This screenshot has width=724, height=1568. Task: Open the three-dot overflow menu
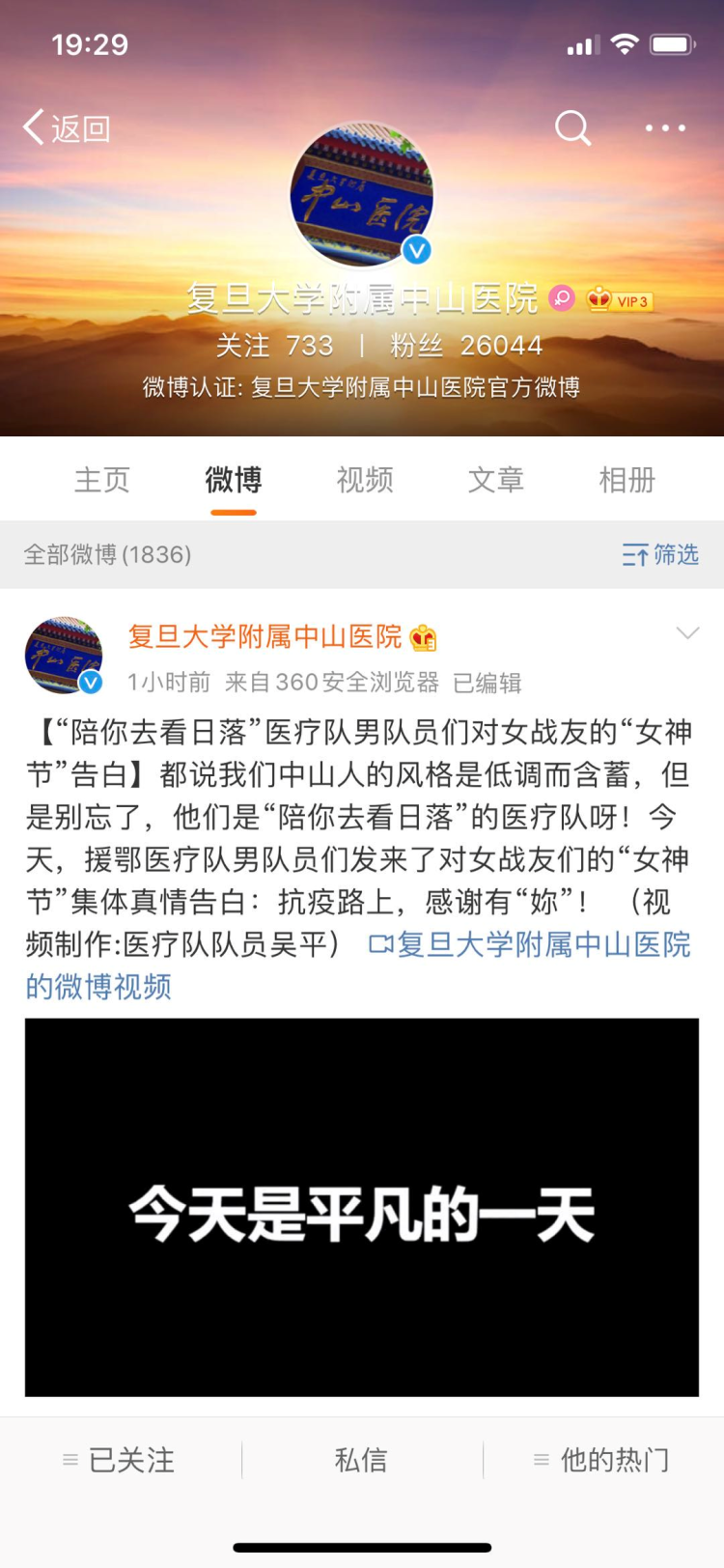tap(665, 127)
